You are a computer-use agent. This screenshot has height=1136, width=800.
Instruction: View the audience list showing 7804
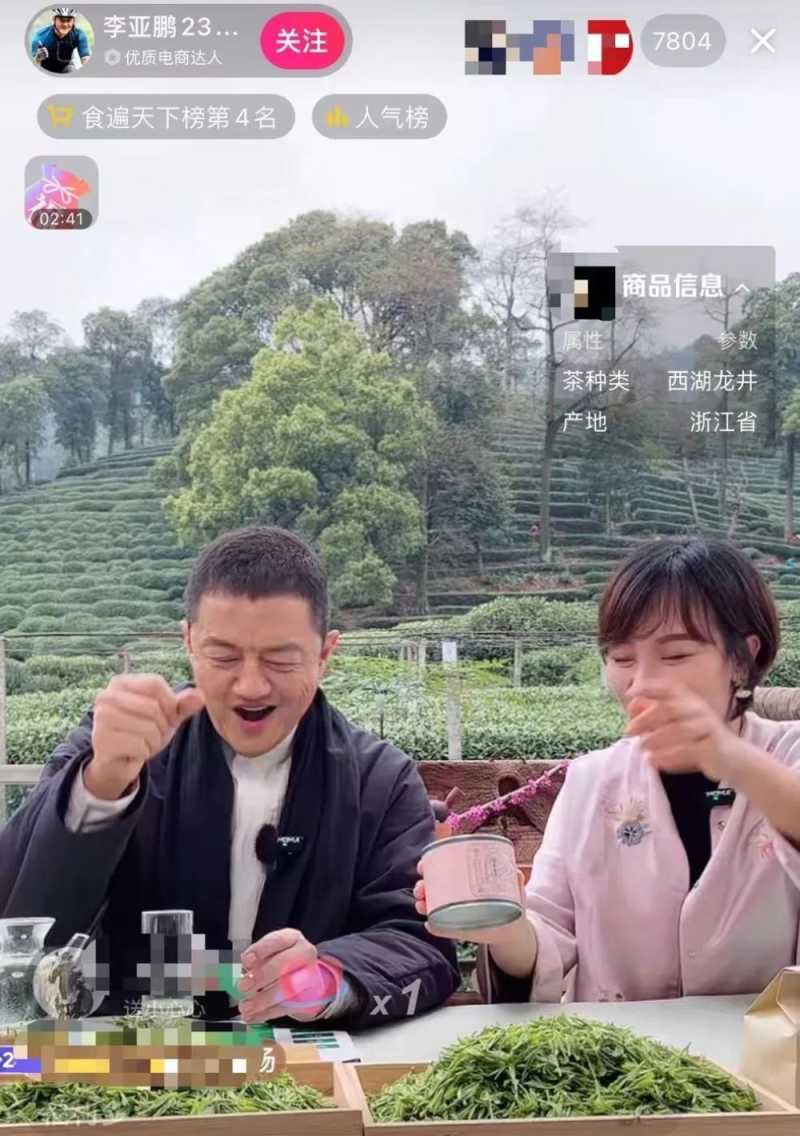coord(682,41)
